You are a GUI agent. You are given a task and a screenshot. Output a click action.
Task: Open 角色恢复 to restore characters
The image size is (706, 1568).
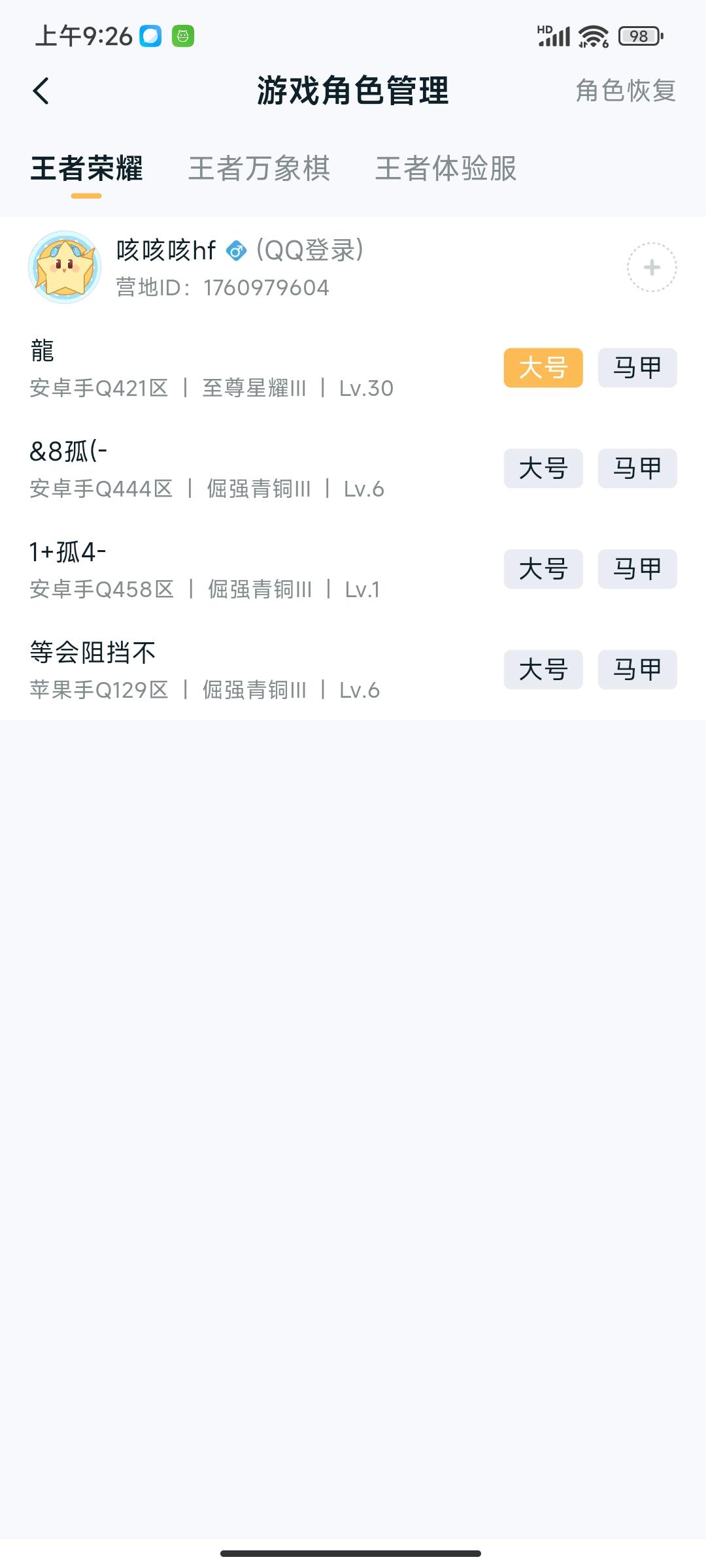[x=626, y=92]
